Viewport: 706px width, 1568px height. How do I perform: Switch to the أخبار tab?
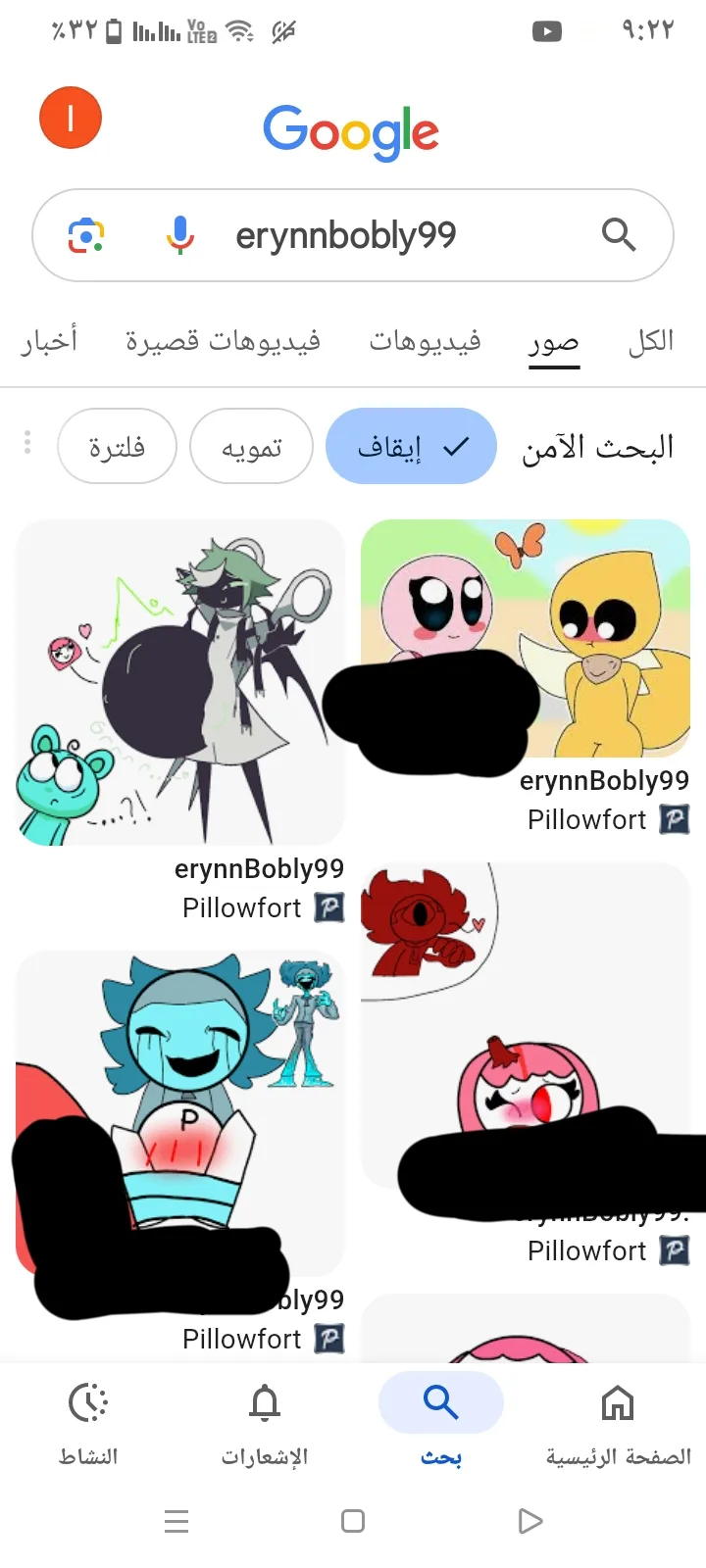pos(49,341)
